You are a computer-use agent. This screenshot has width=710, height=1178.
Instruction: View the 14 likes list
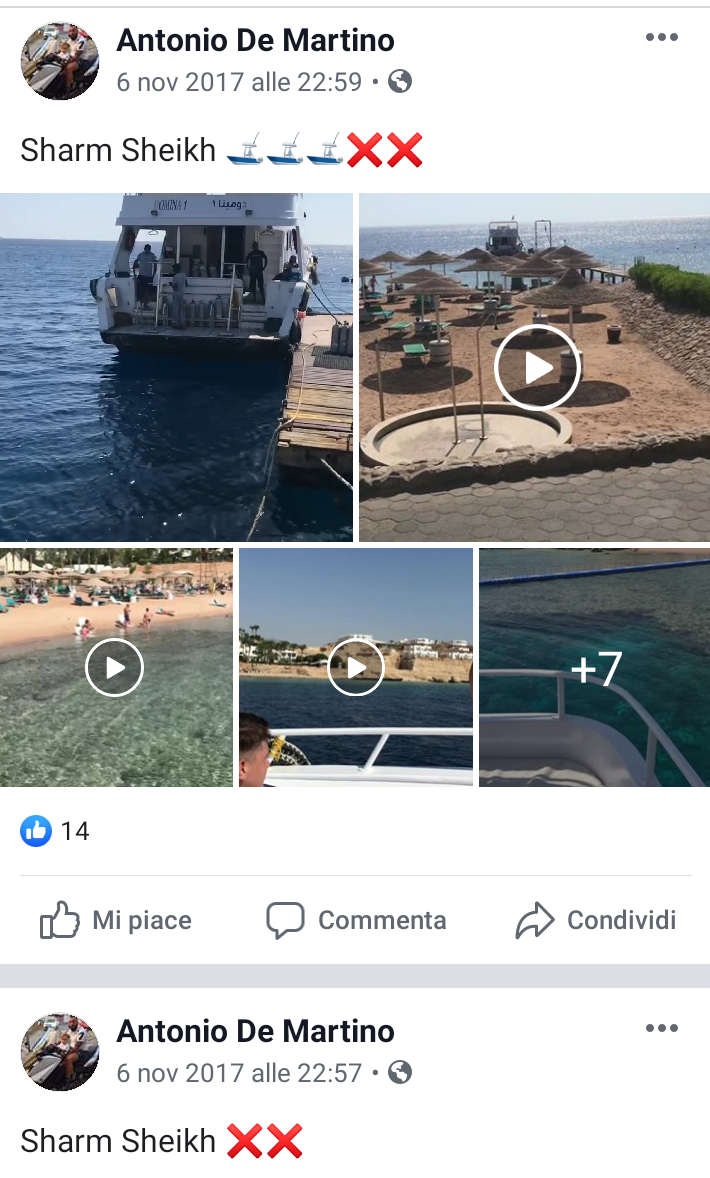point(55,831)
